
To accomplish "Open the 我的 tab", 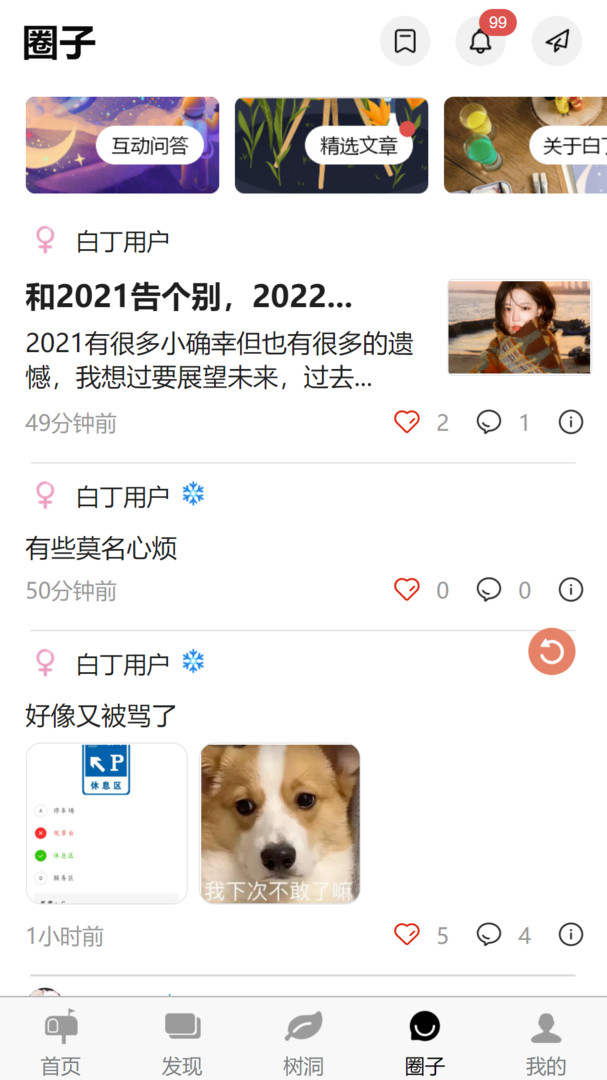I will pos(546,1040).
